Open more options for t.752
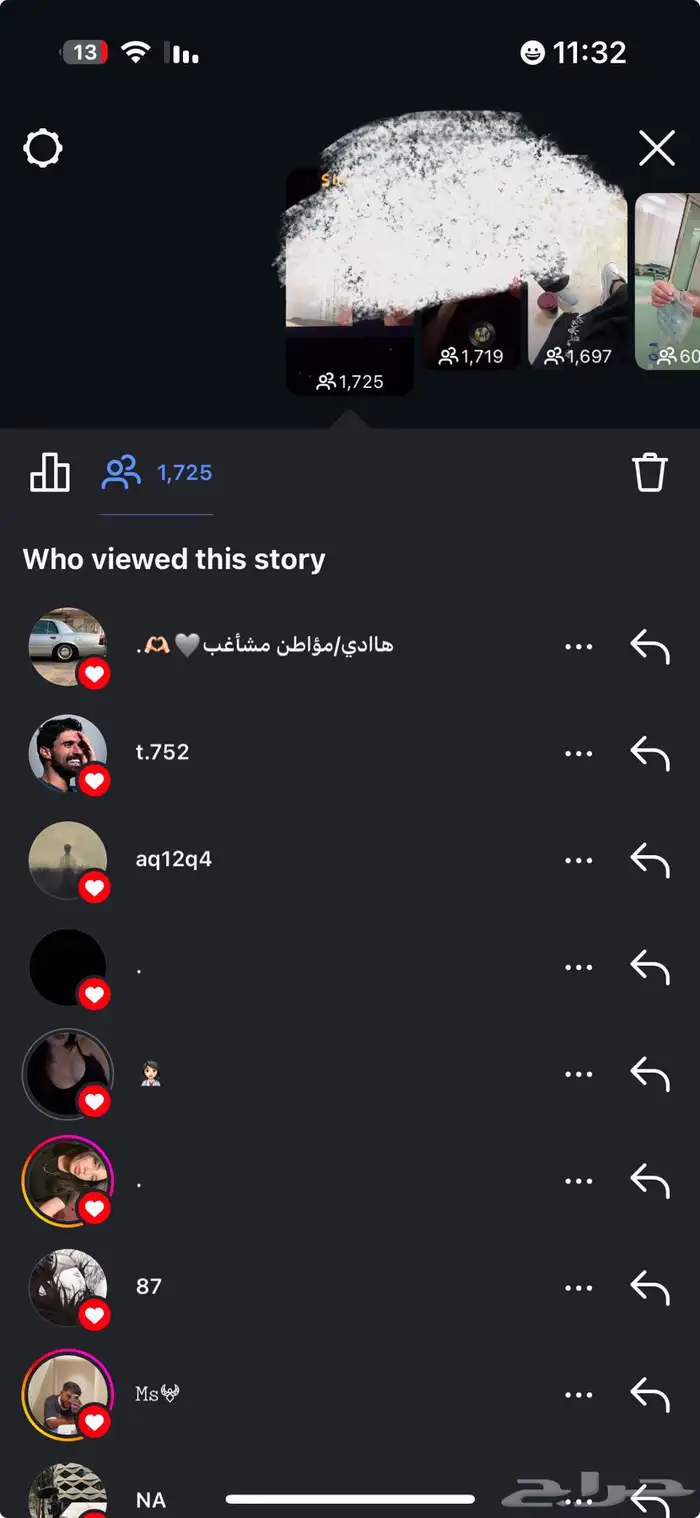Viewport: 700px width, 1518px height. [578, 753]
